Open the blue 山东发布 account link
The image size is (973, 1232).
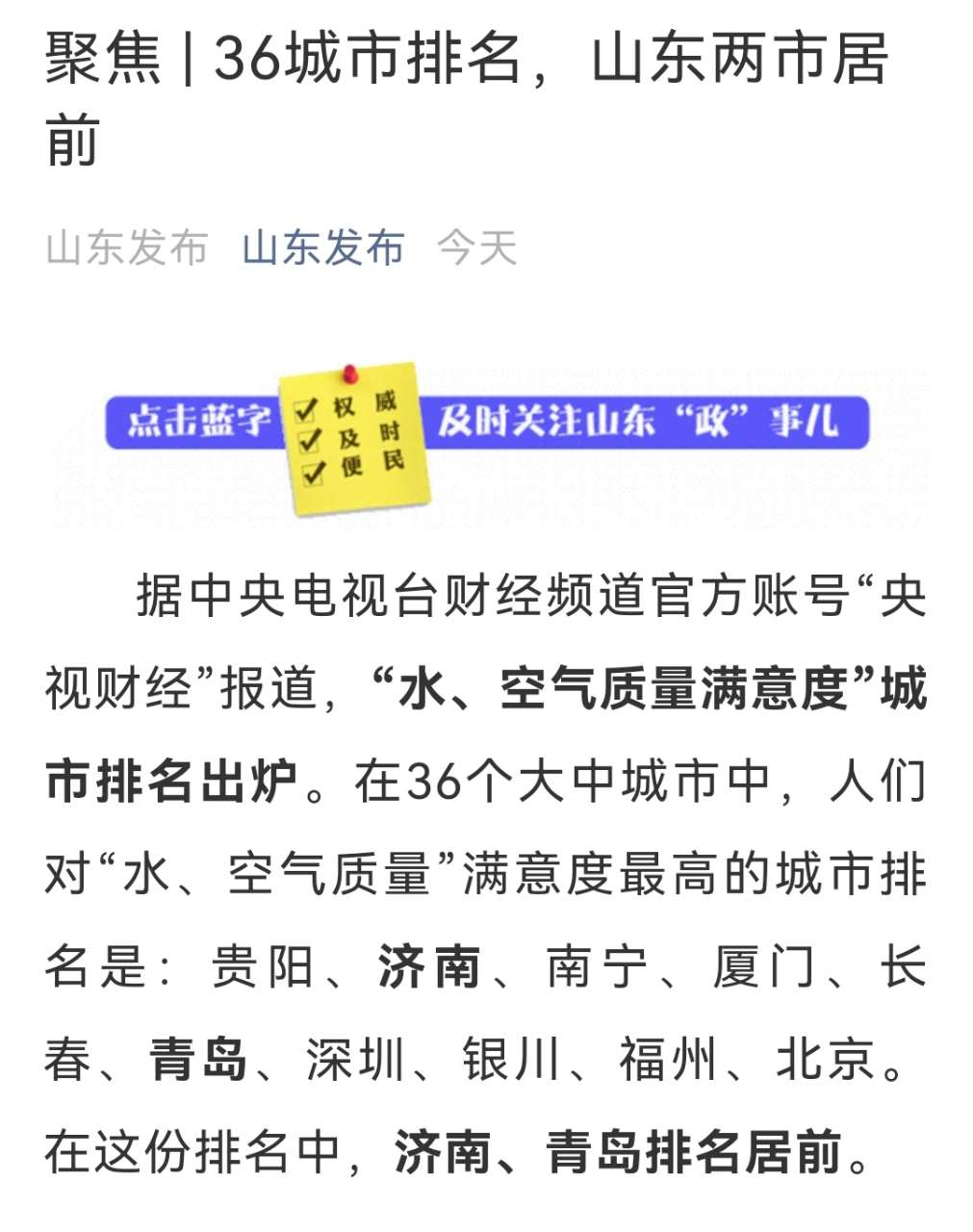(322, 248)
